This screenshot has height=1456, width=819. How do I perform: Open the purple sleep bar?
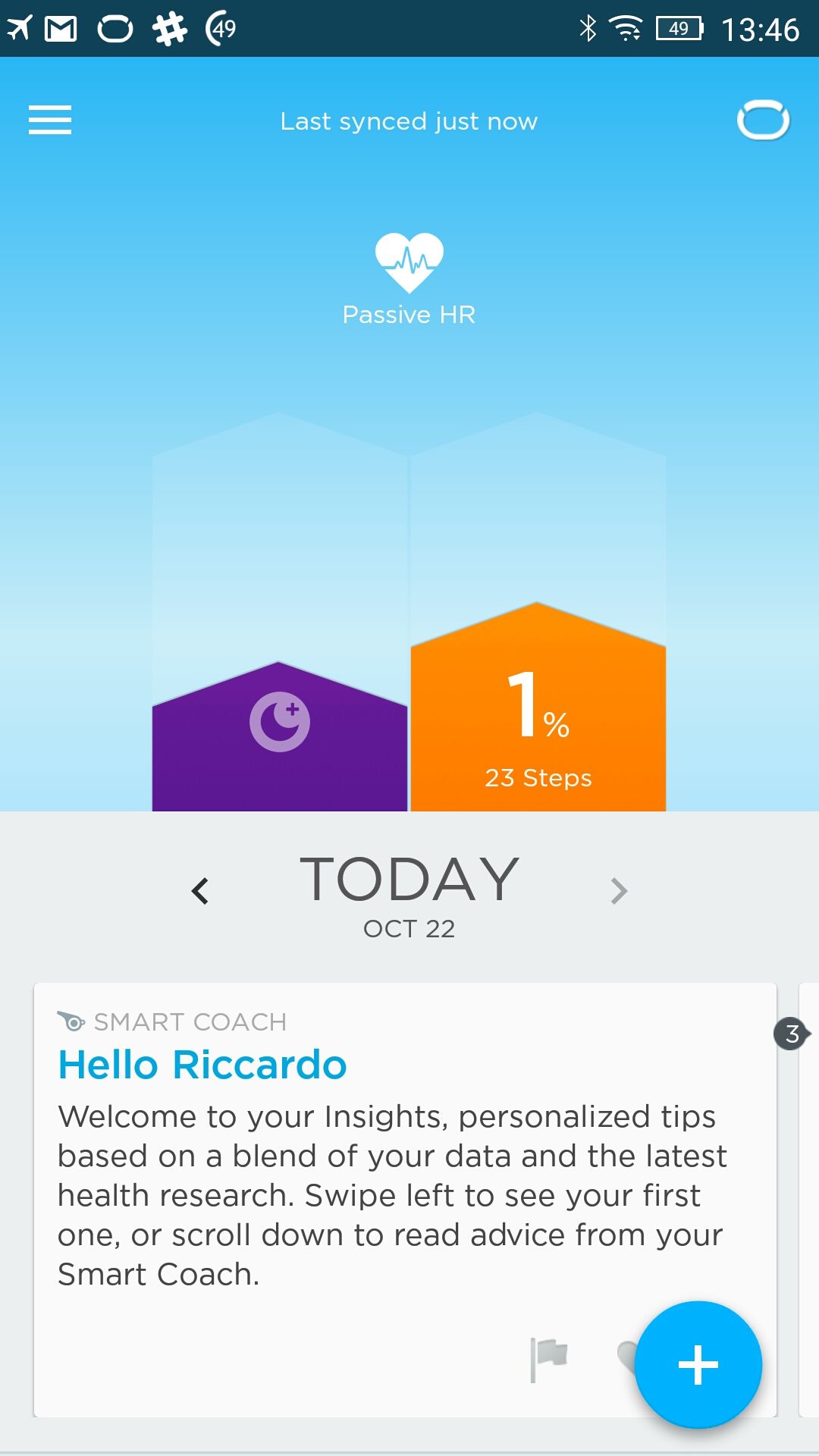(280, 736)
